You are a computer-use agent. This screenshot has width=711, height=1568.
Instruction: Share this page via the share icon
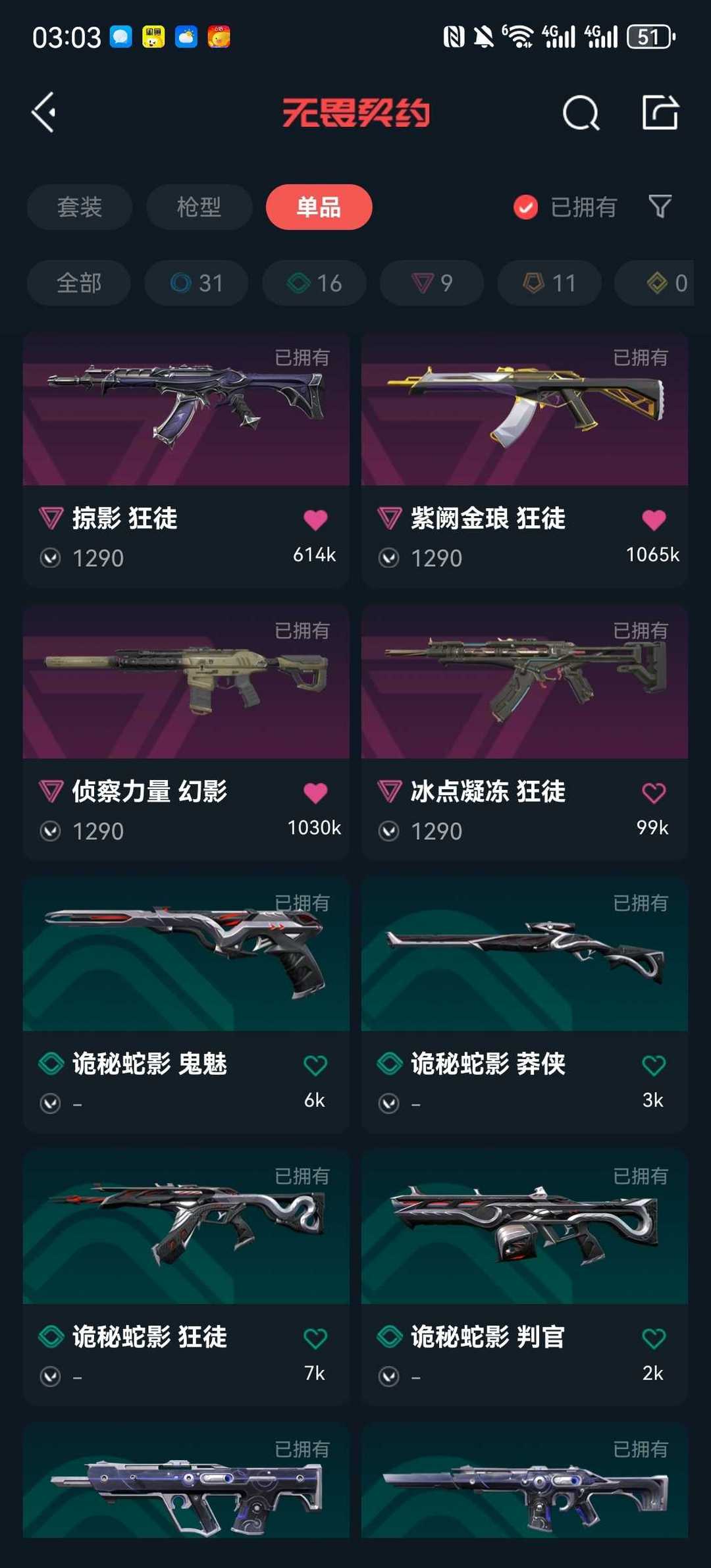(660, 113)
